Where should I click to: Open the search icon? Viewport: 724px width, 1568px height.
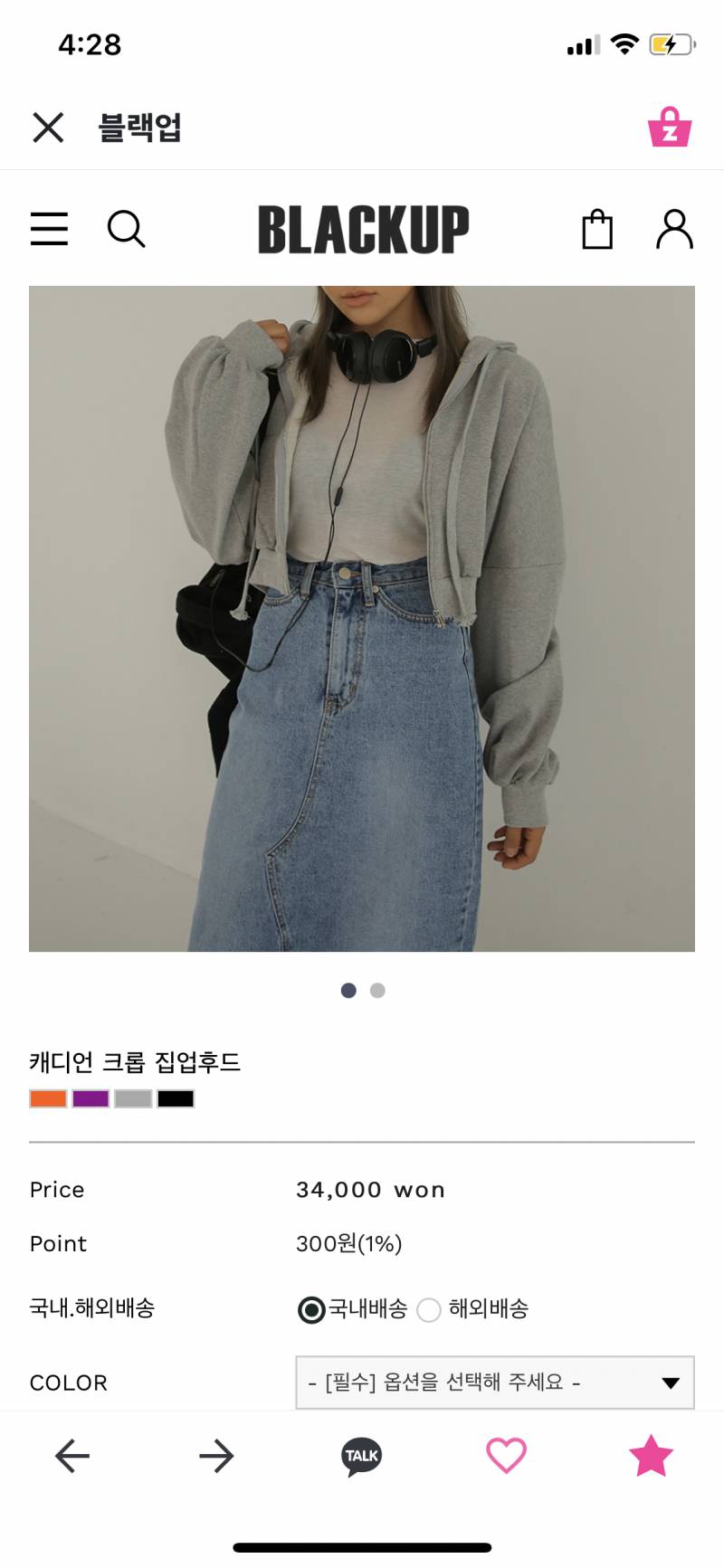pyautogui.click(x=127, y=230)
